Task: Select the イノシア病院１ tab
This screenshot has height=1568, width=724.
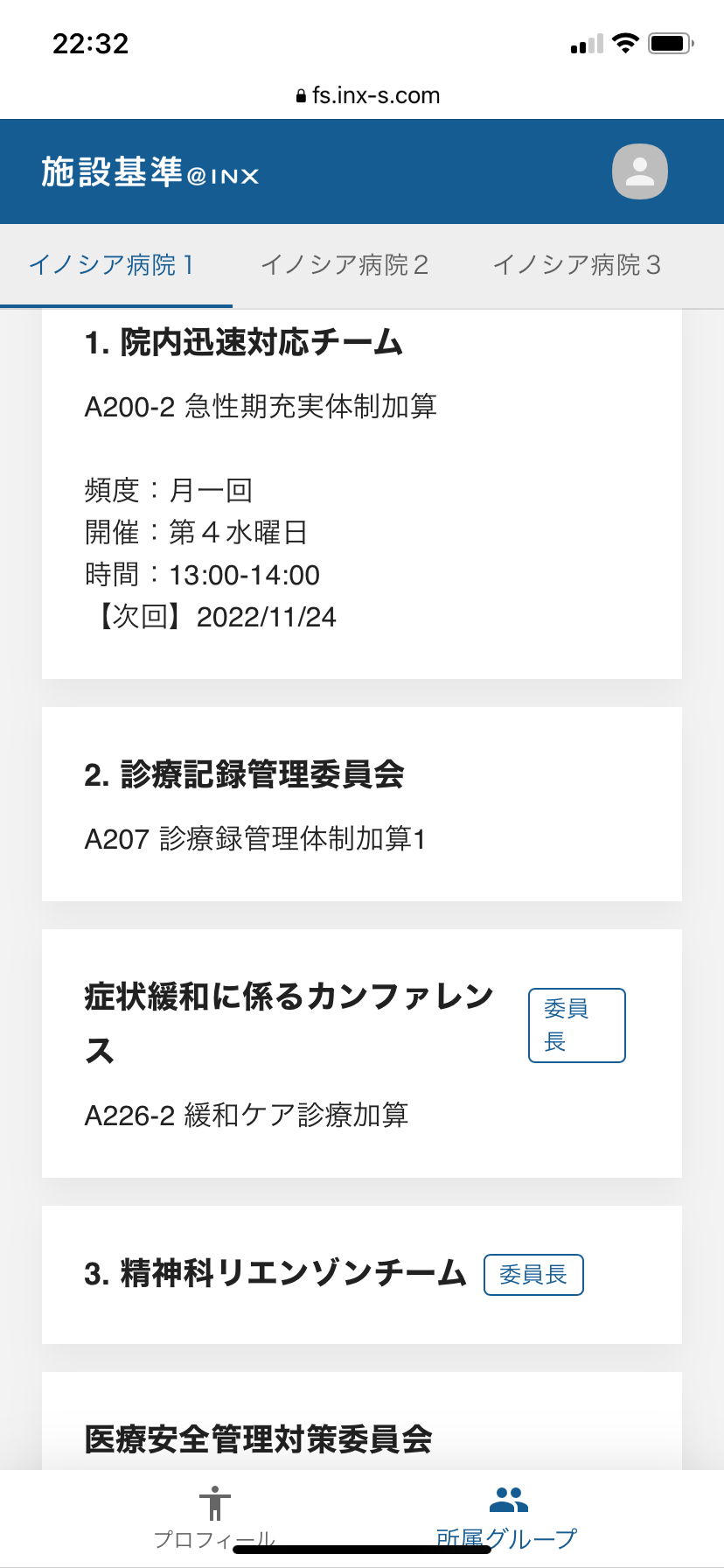Action: coord(112,265)
